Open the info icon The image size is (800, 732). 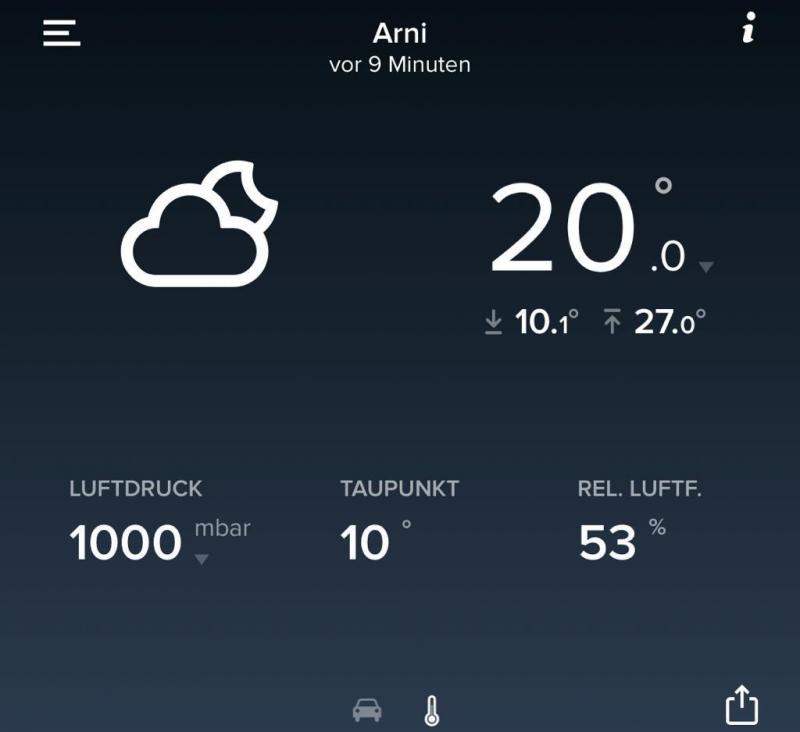748,31
